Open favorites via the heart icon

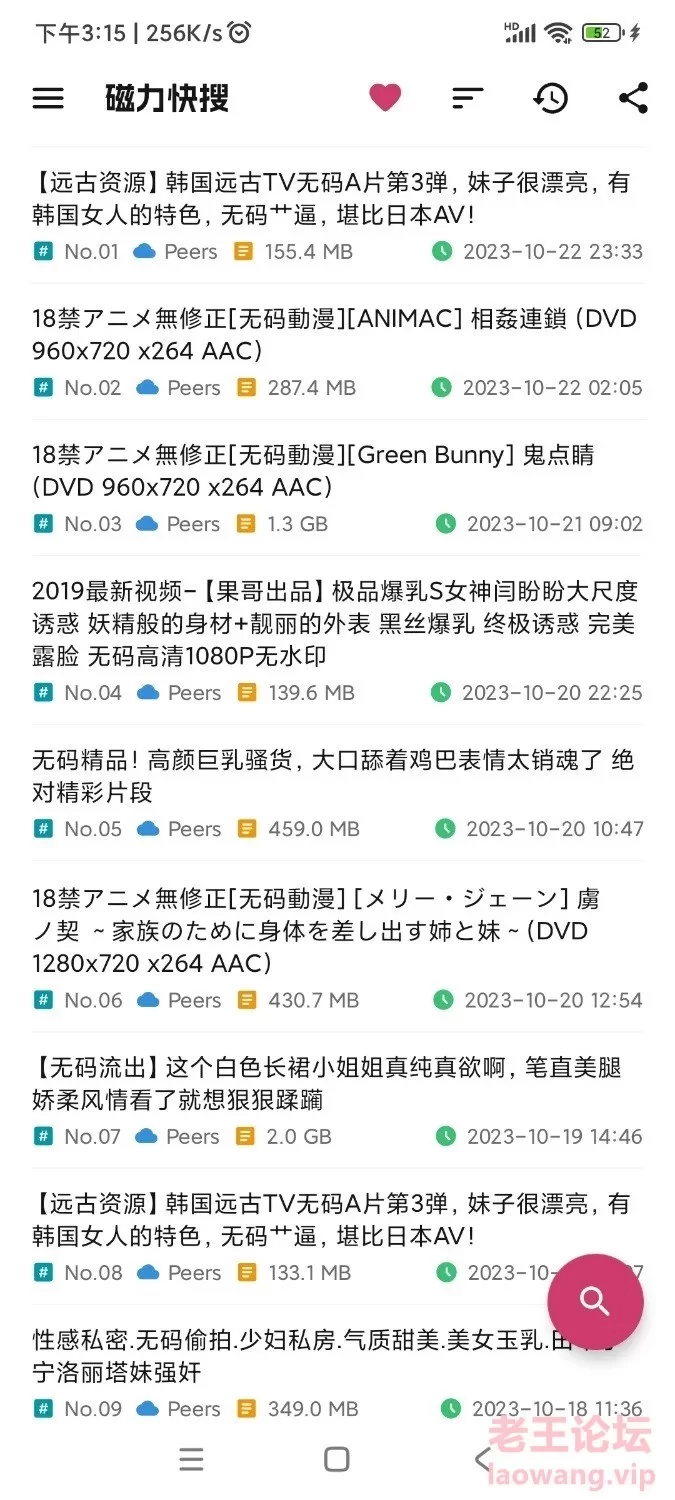click(x=385, y=98)
